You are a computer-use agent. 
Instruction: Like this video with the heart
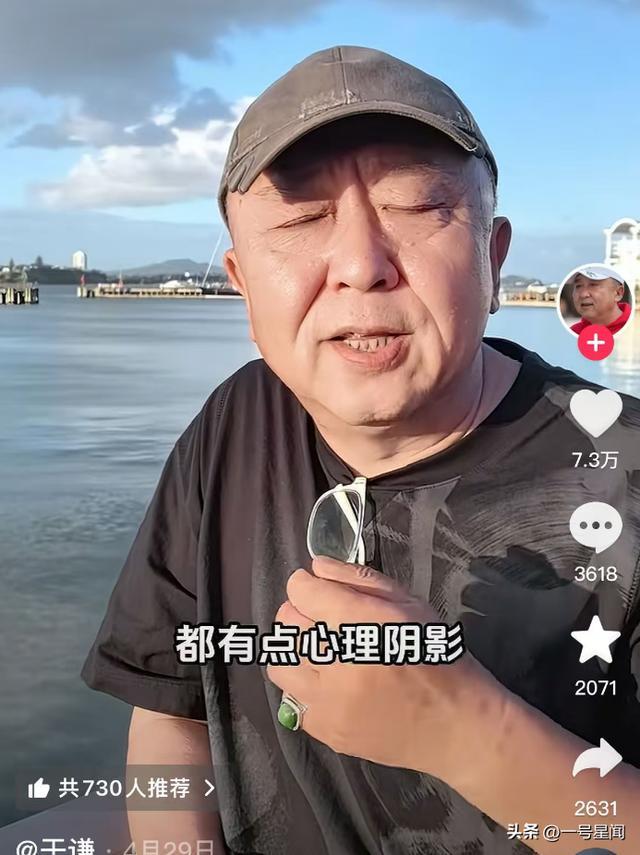tap(596, 413)
